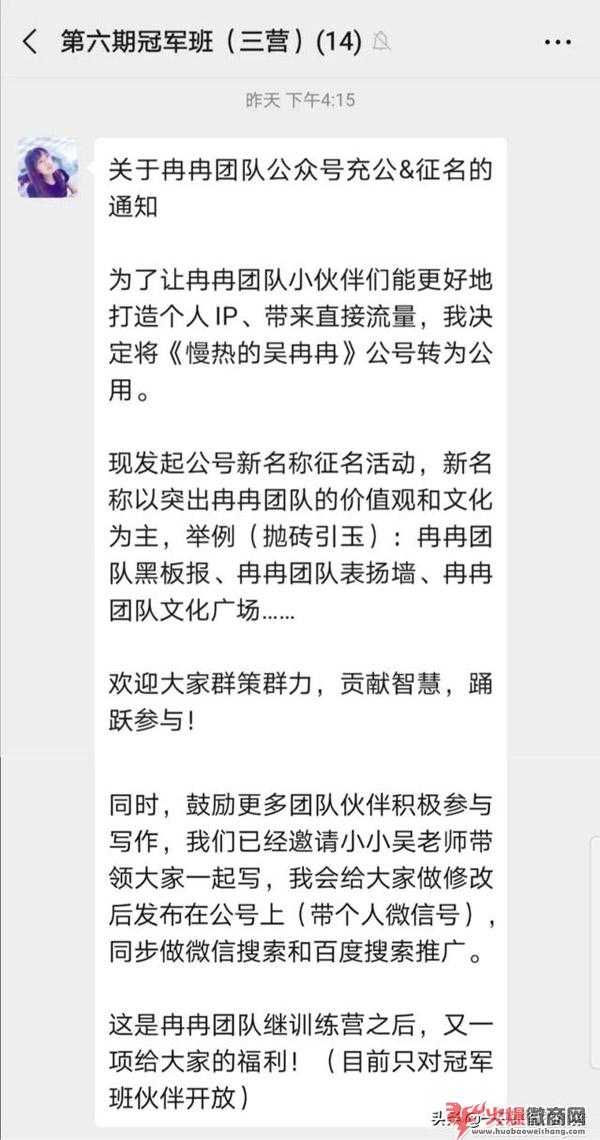Open the three-dot chat info menu

(x=557, y=42)
